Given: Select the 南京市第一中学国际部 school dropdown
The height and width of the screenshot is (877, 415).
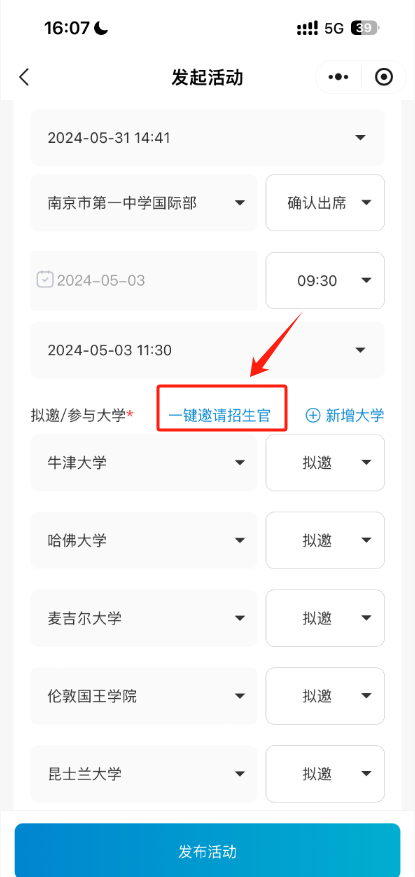Looking at the screenshot, I should 144,202.
